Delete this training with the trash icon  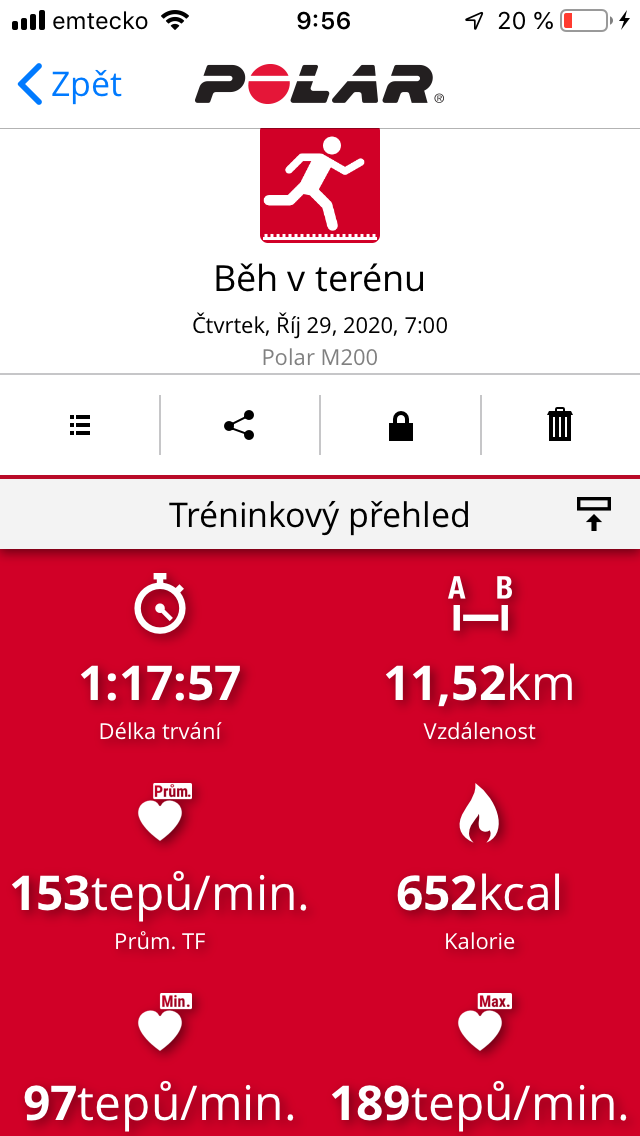click(x=560, y=425)
